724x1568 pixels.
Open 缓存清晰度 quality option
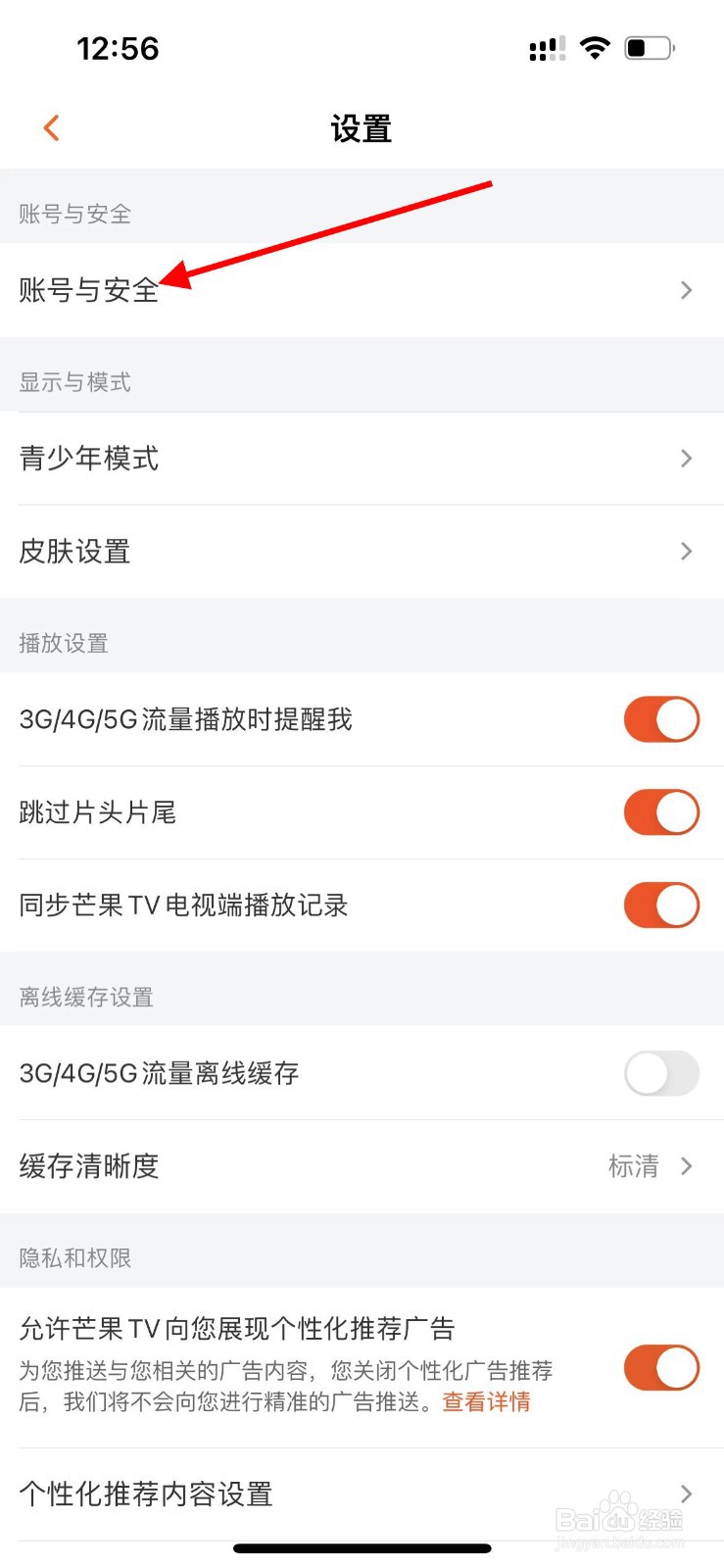(x=362, y=1166)
